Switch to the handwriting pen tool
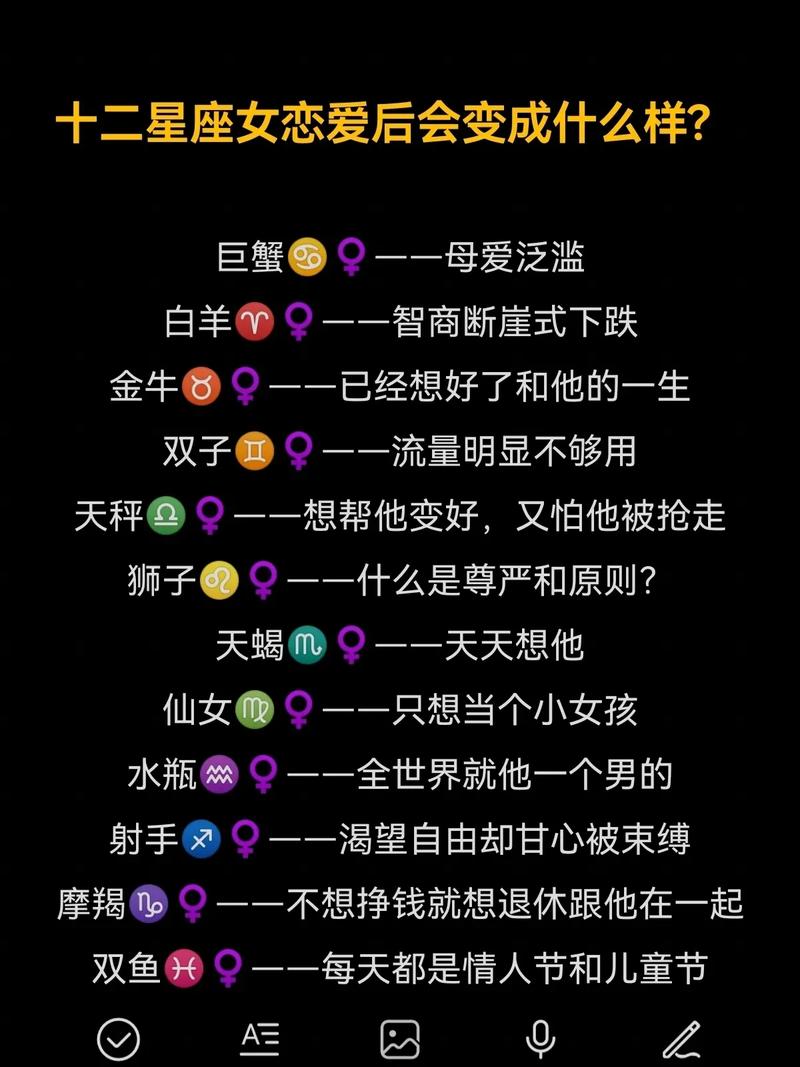 coord(682,1040)
